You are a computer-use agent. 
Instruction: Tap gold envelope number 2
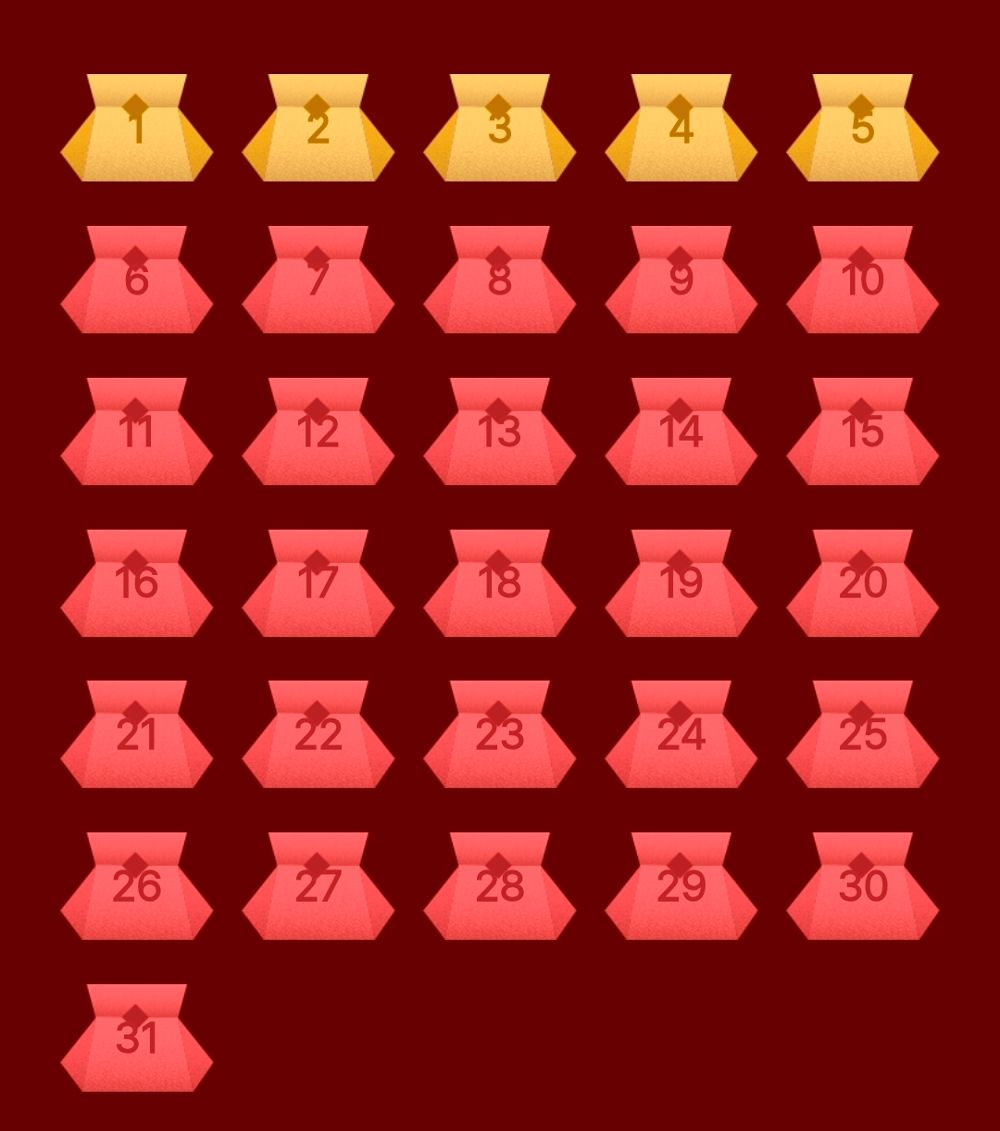pyautogui.click(x=318, y=130)
